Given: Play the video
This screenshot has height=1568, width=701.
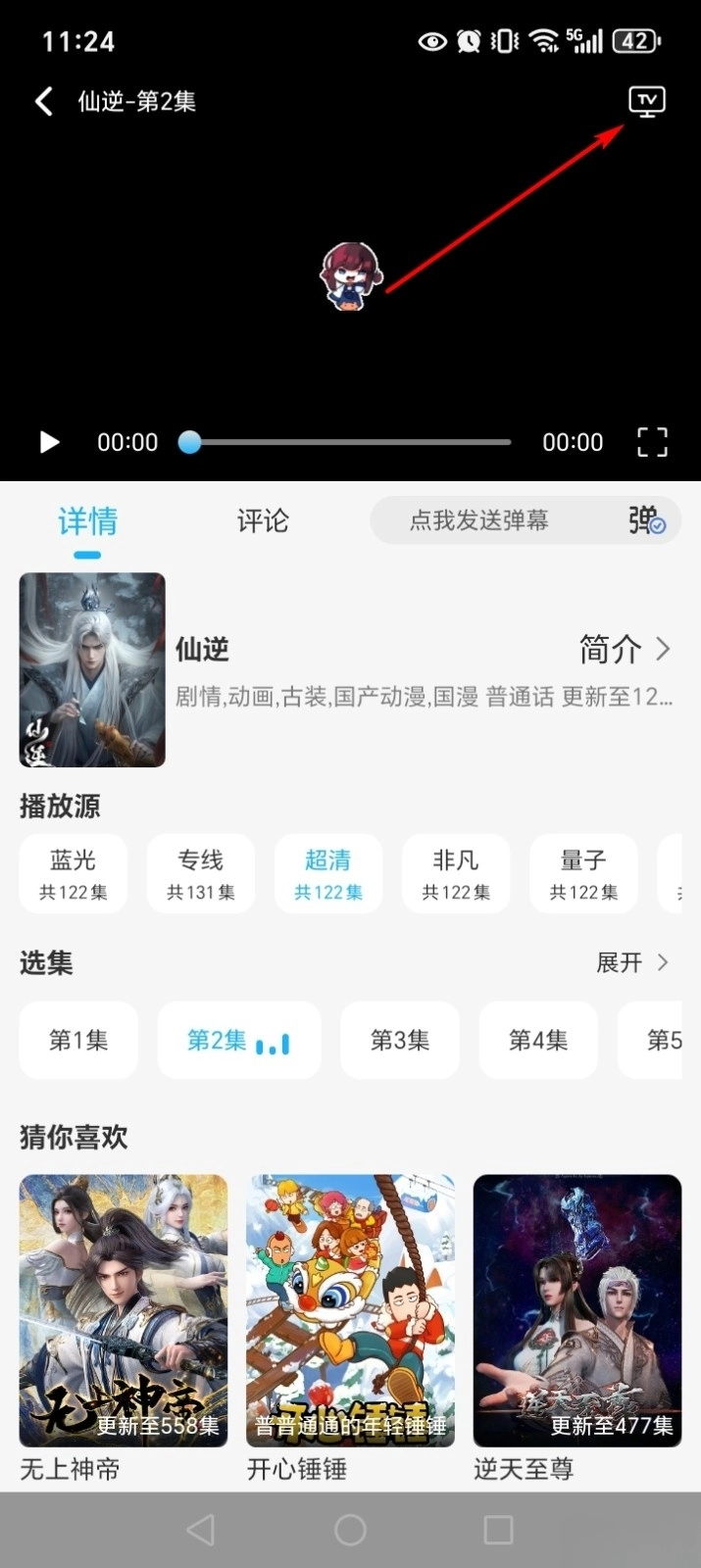Looking at the screenshot, I should (49, 442).
